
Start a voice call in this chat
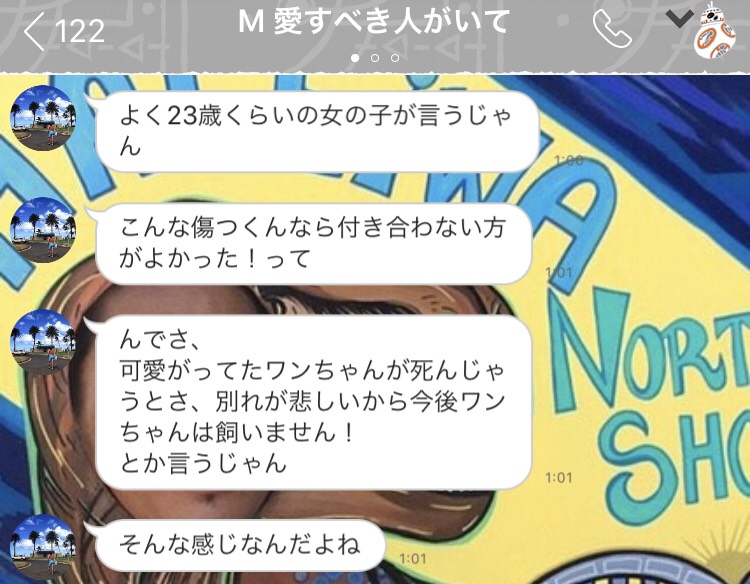tap(613, 30)
